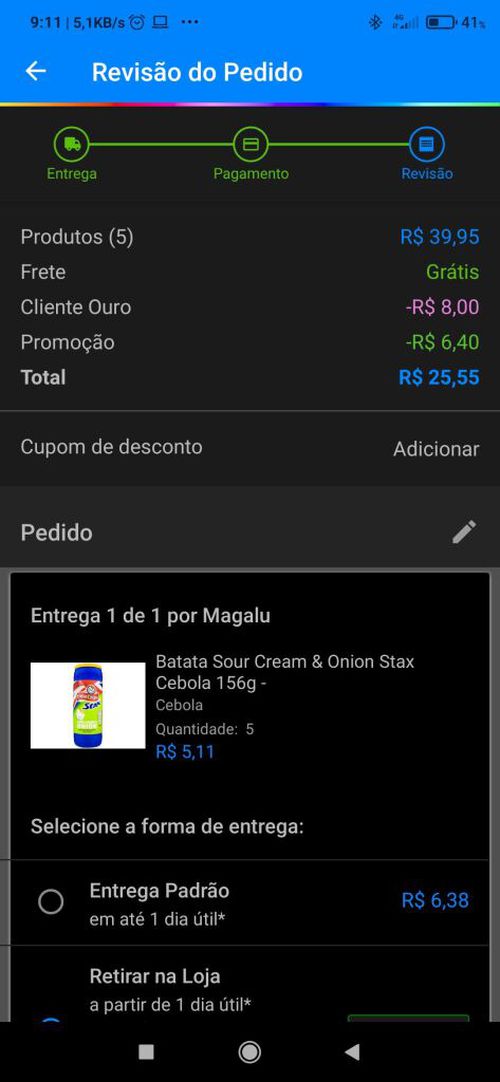The height and width of the screenshot is (1082, 500).
Task: Tap the system home button
Action: coord(250,1052)
